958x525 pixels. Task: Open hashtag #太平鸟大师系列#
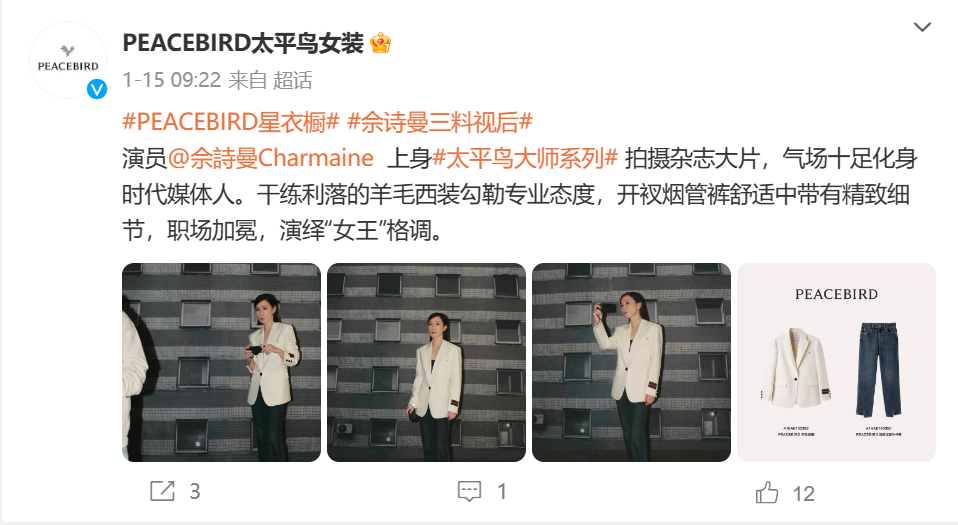[525, 158]
